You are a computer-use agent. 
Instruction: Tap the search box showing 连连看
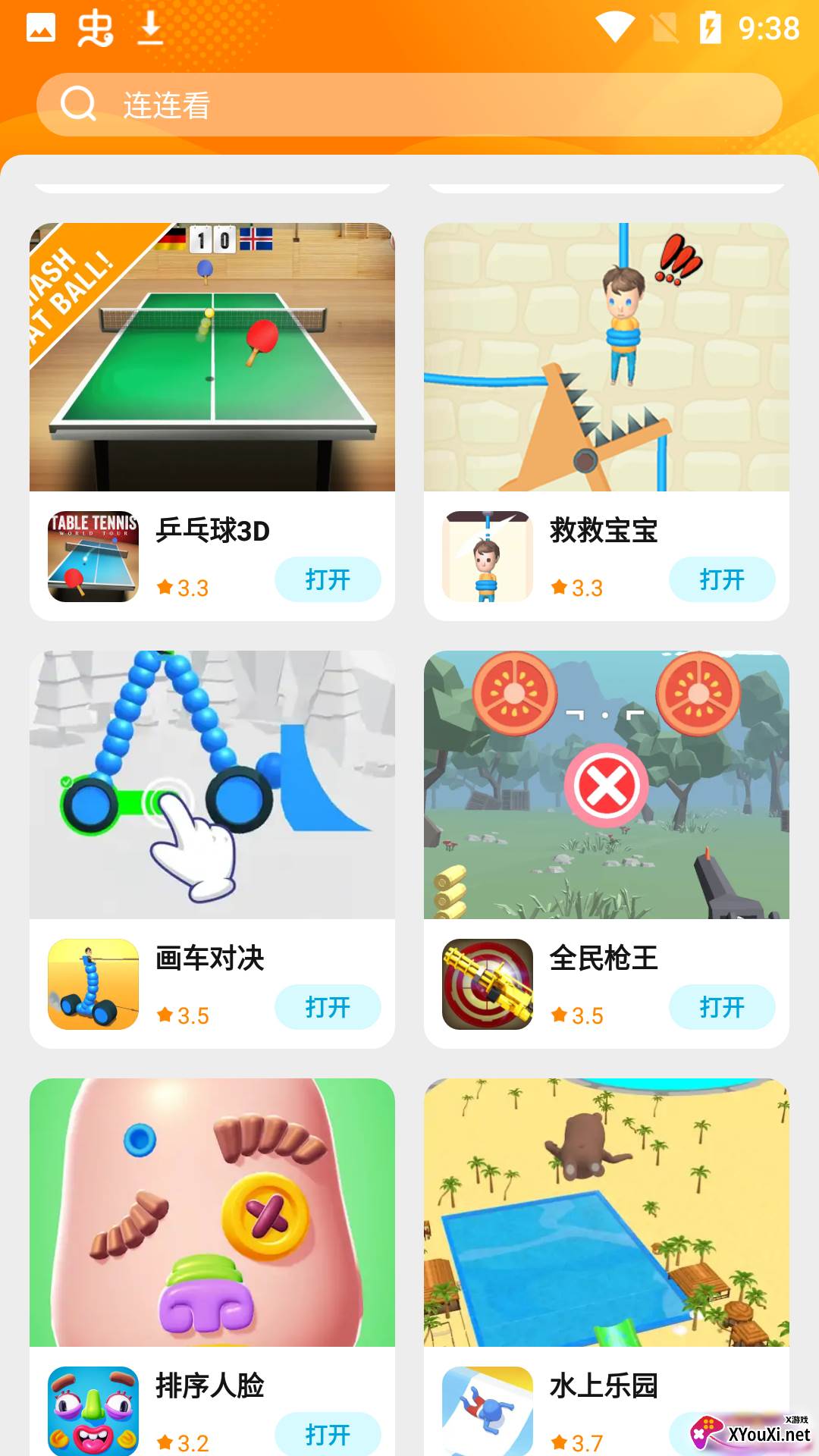tap(409, 105)
